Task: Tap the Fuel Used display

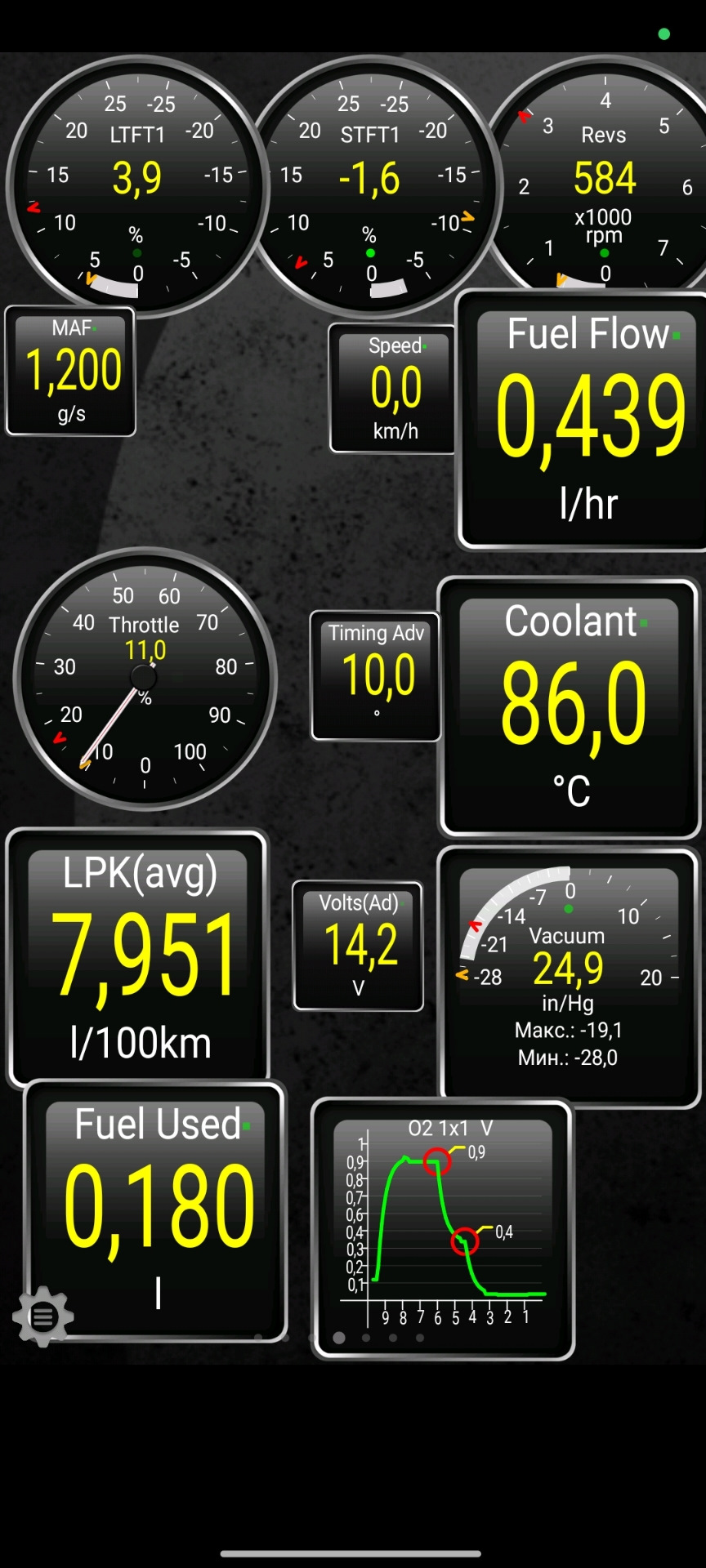Action: [155, 1210]
